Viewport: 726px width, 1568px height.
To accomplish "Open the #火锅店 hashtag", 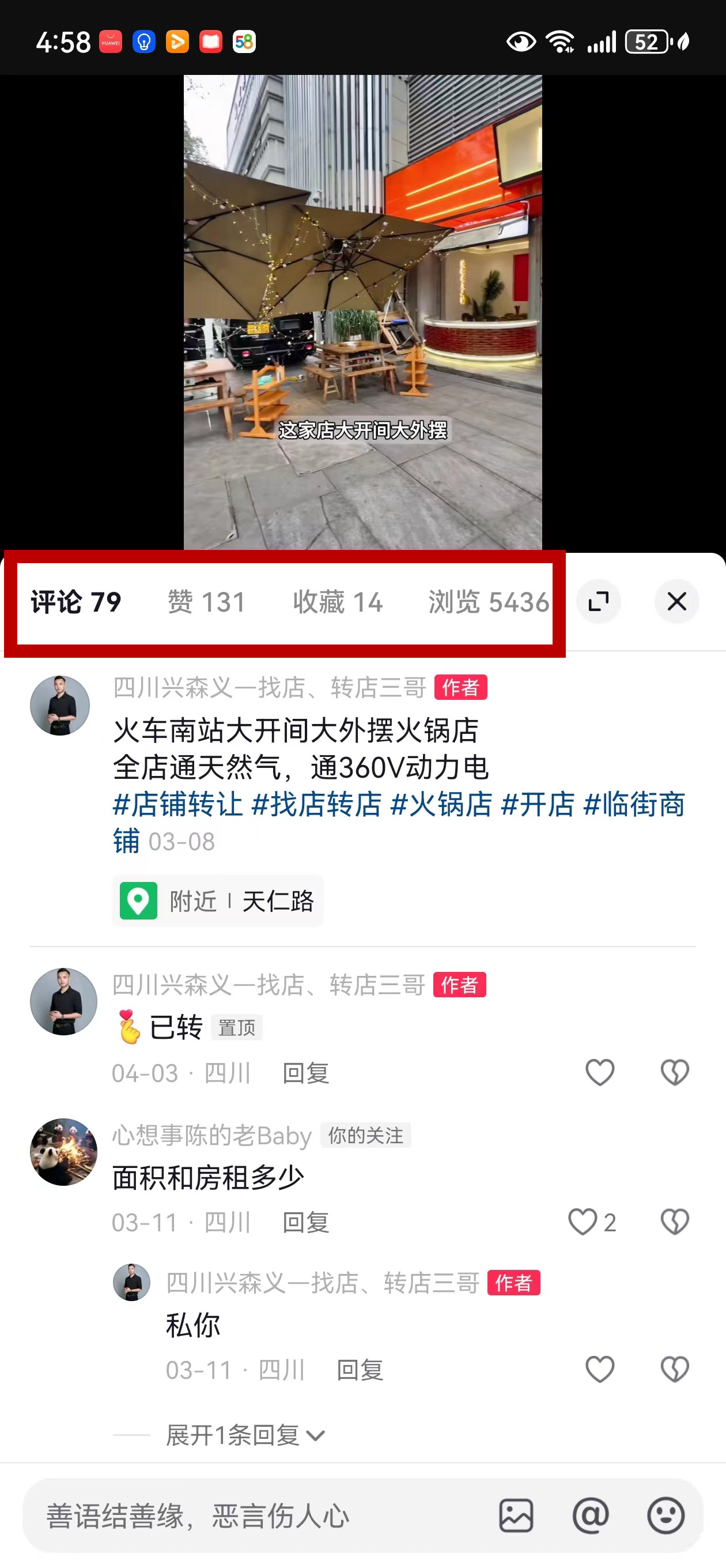I will pyautogui.click(x=441, y=804).
